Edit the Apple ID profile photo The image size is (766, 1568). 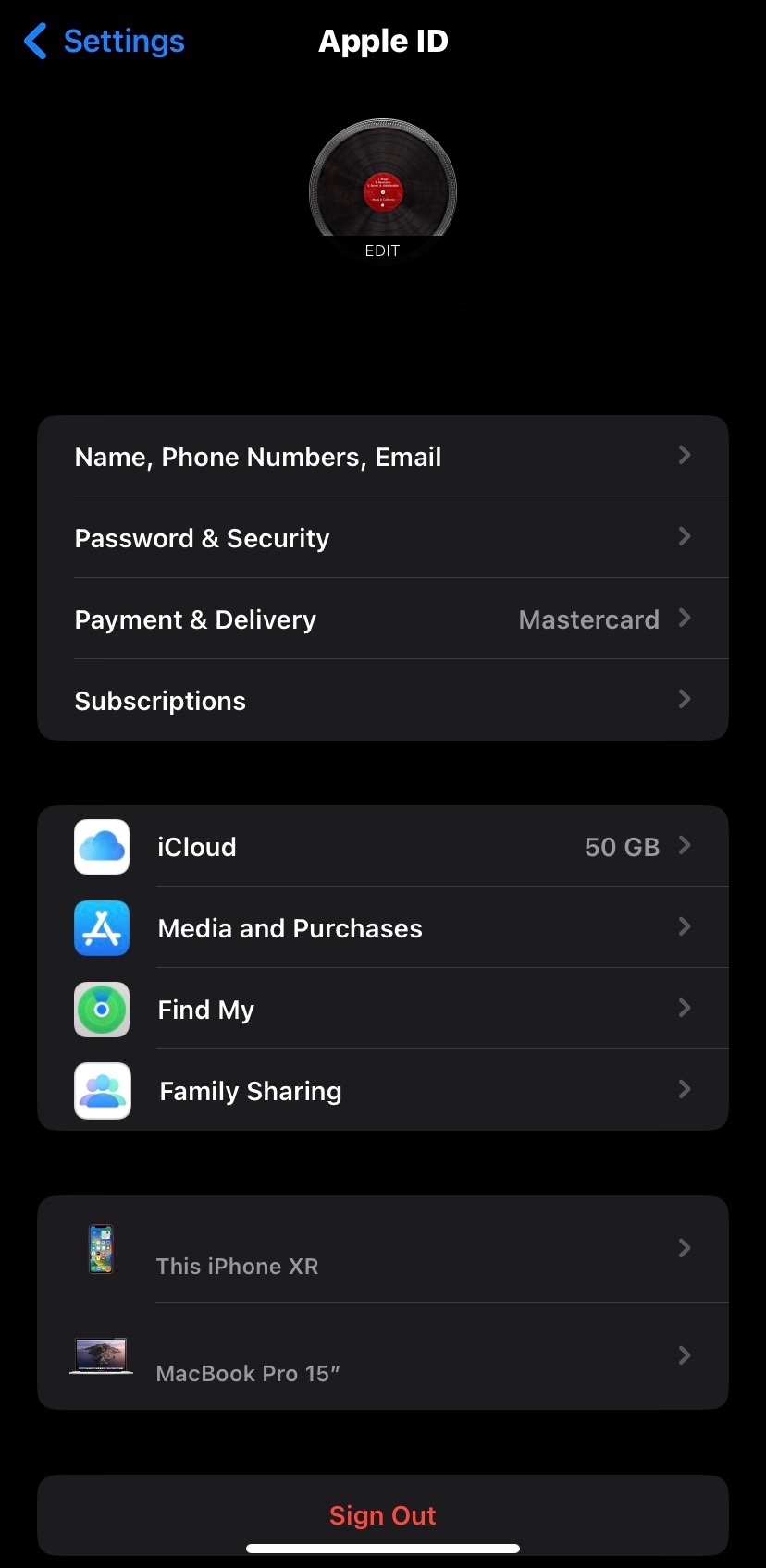coord(382,192)
